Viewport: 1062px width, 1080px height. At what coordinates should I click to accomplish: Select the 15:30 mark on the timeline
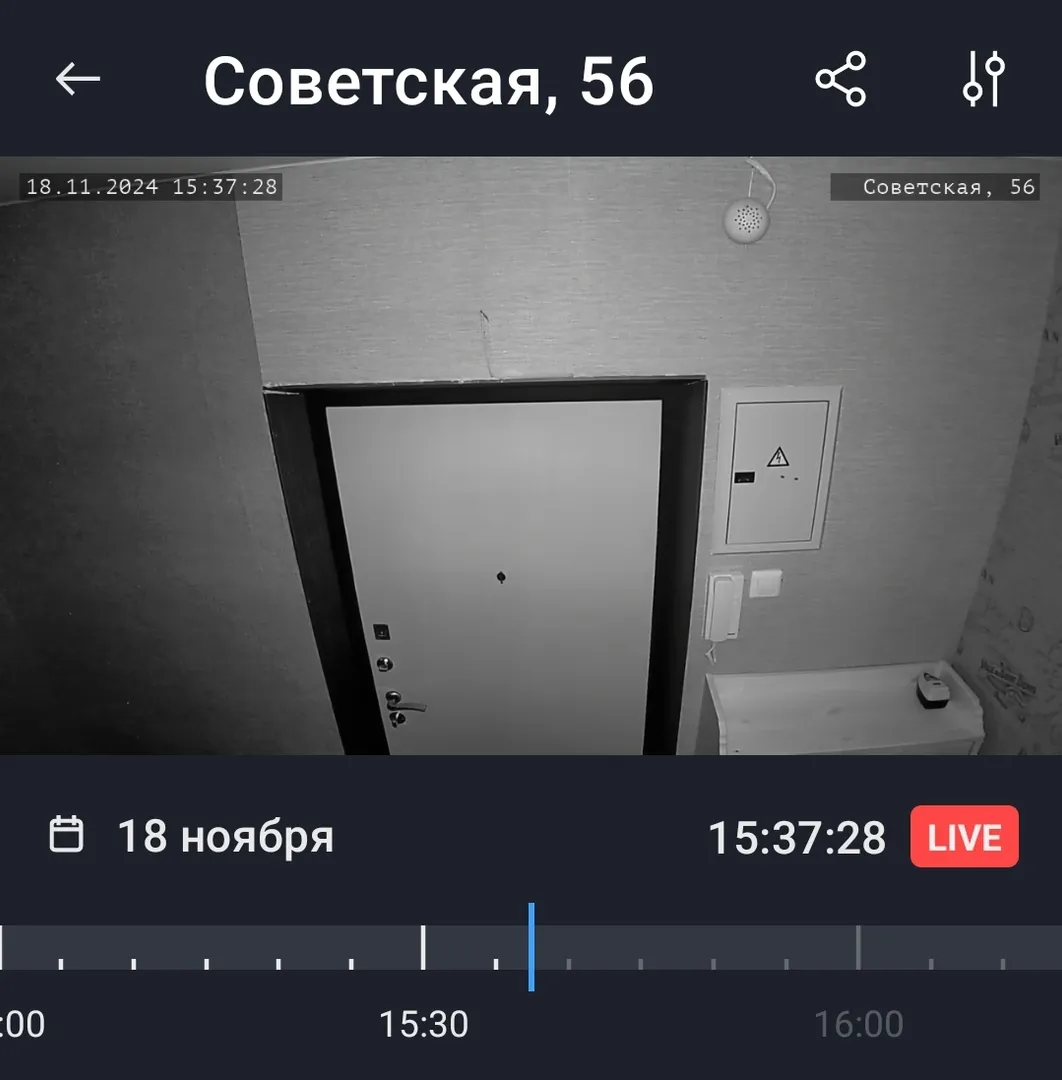pyautogui.click(x=423, y=949)
